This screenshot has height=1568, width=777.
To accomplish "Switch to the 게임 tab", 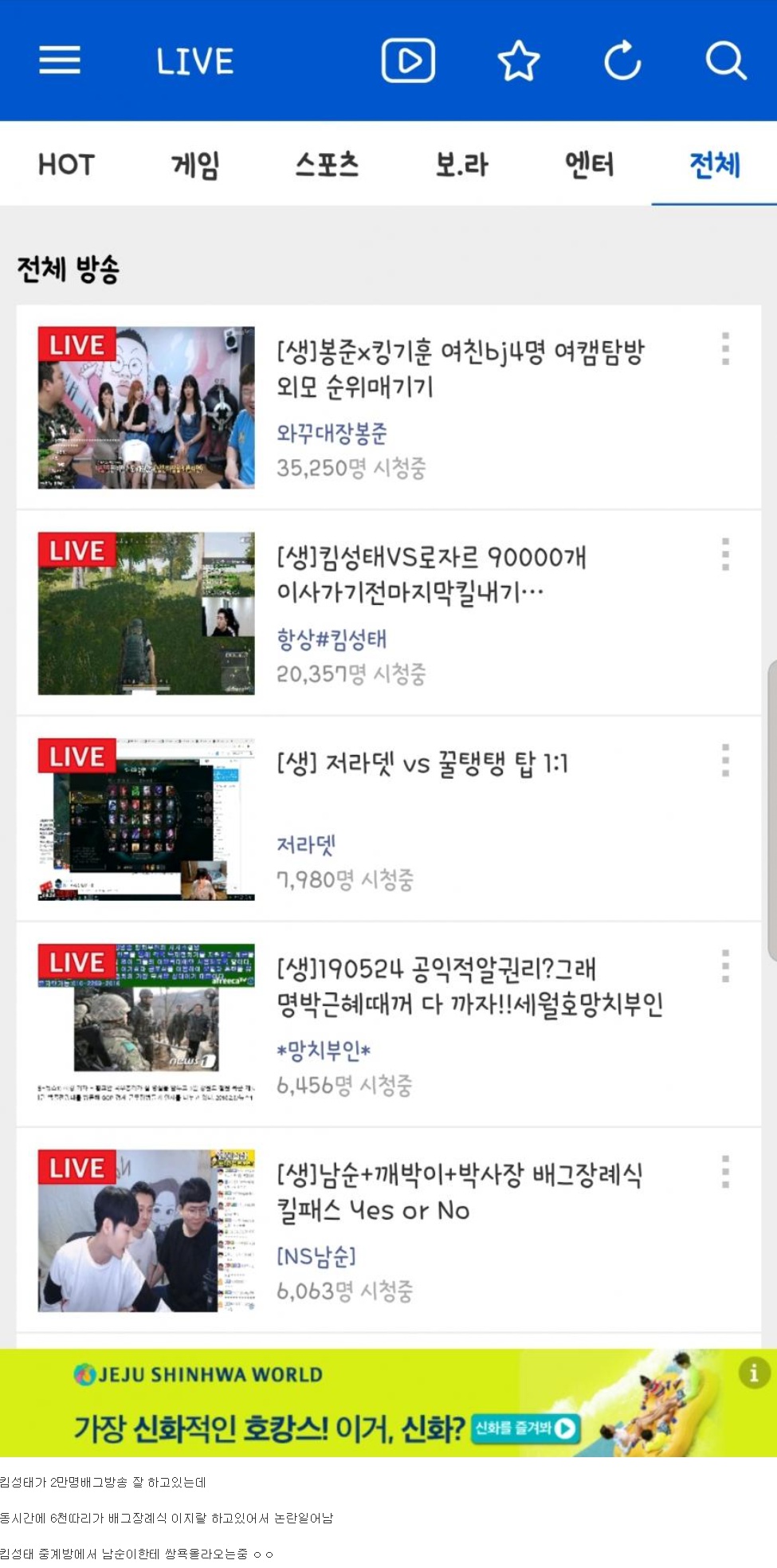I will (195, 165).
